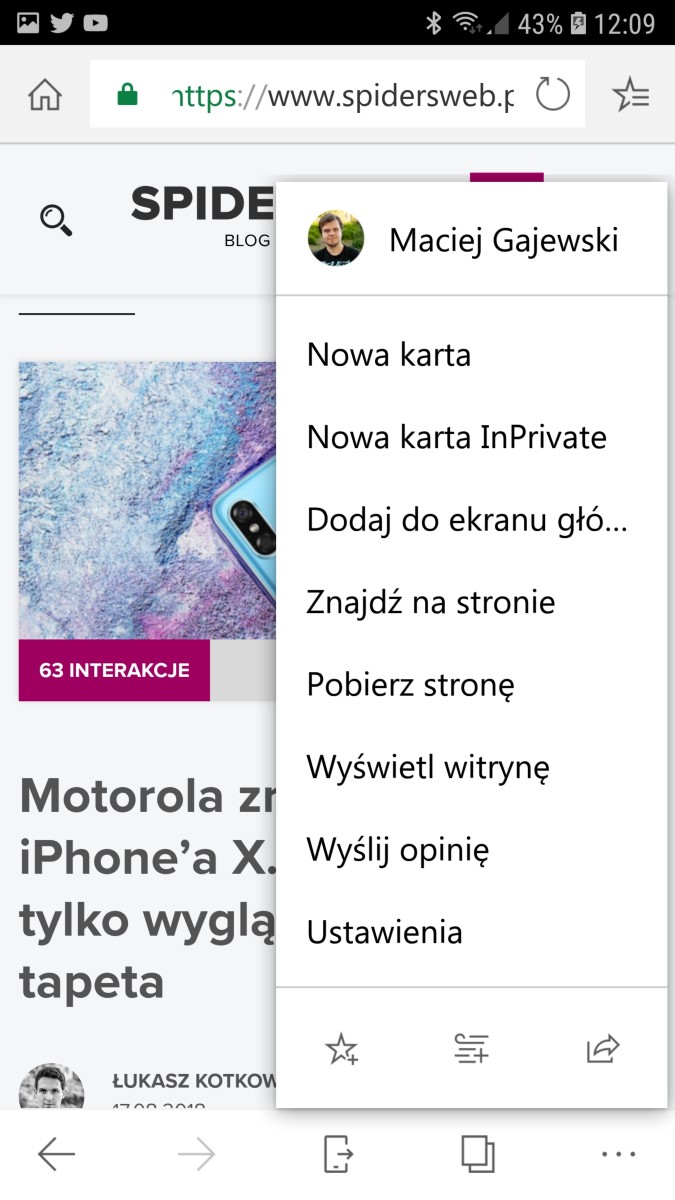The width and height of the screenshot is (675, 1200).
Task: Choose Dodaj do ekranu głównego
Action: 466,520
